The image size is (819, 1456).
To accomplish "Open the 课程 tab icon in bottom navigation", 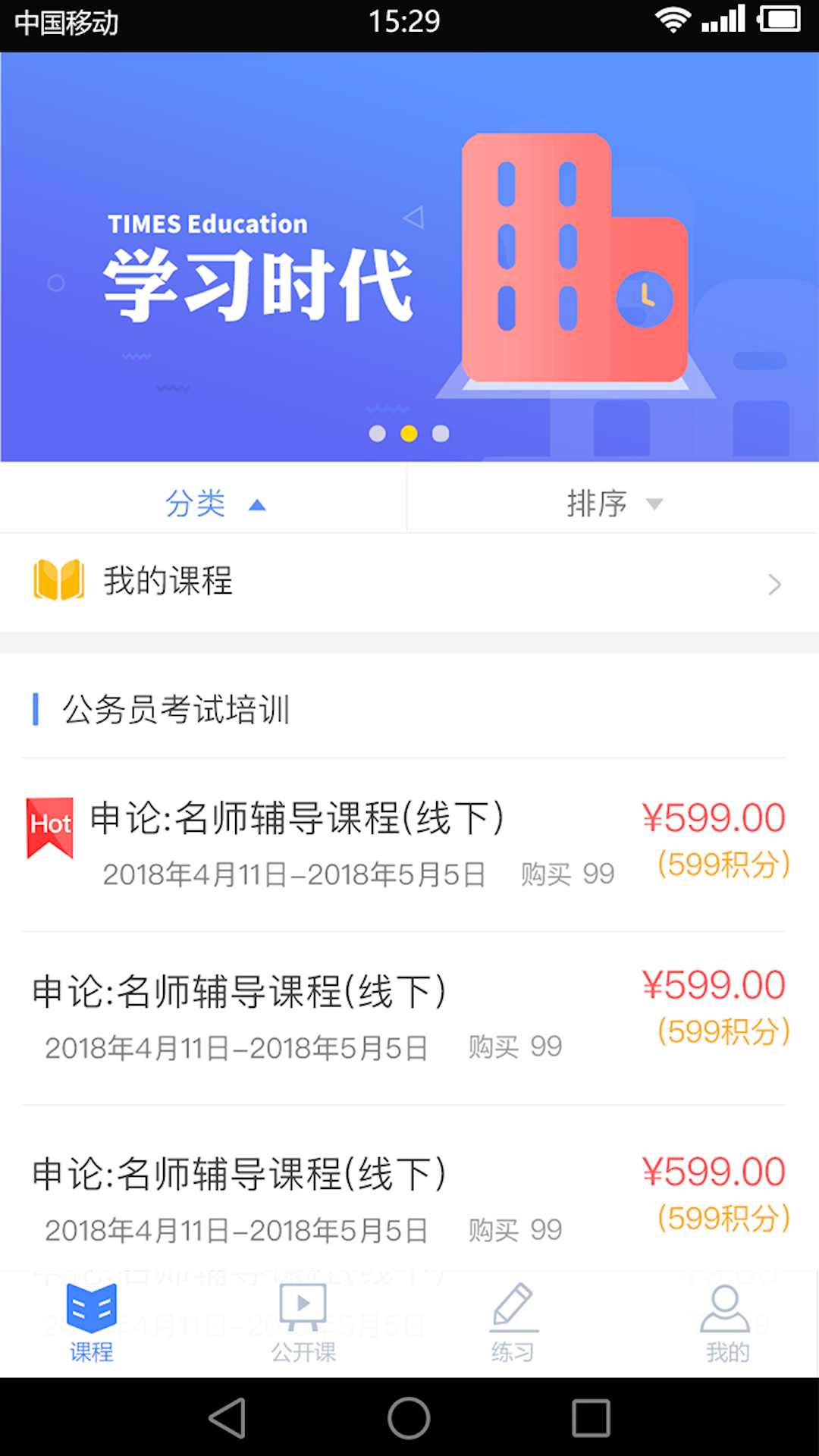I will point(90,1306).
